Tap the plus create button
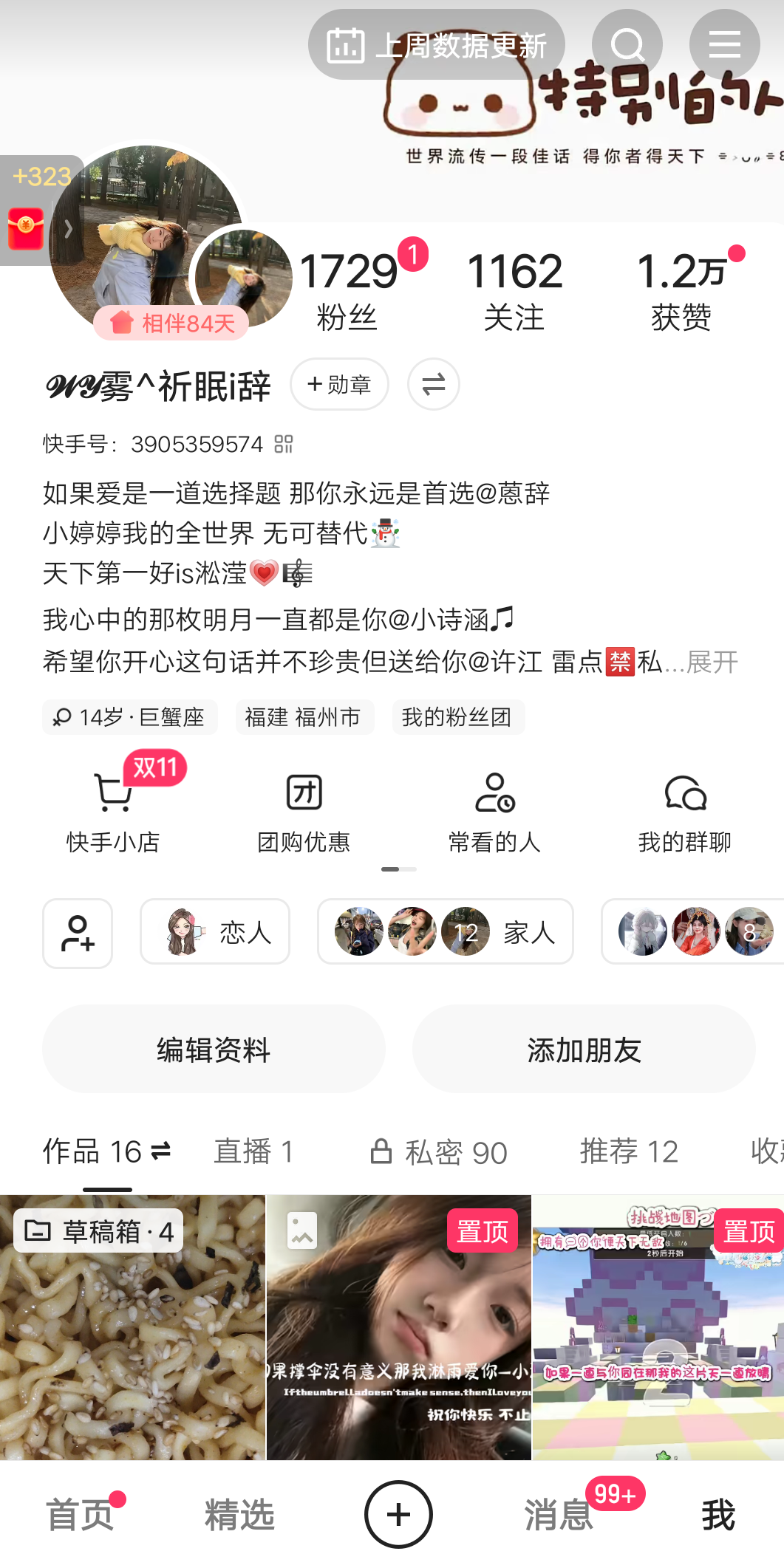The image size is (784, 1568). (x=398, y=1515)
